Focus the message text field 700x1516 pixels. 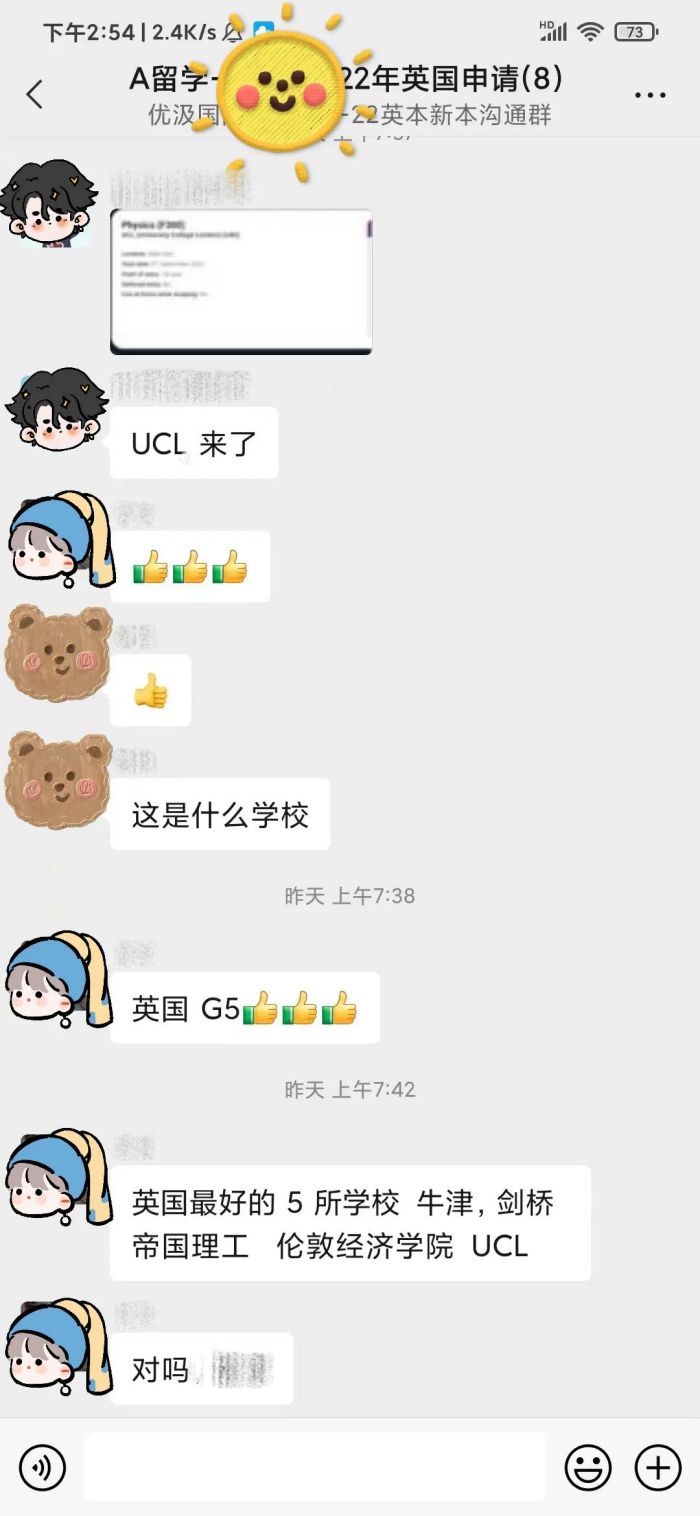coord(314,1467)
